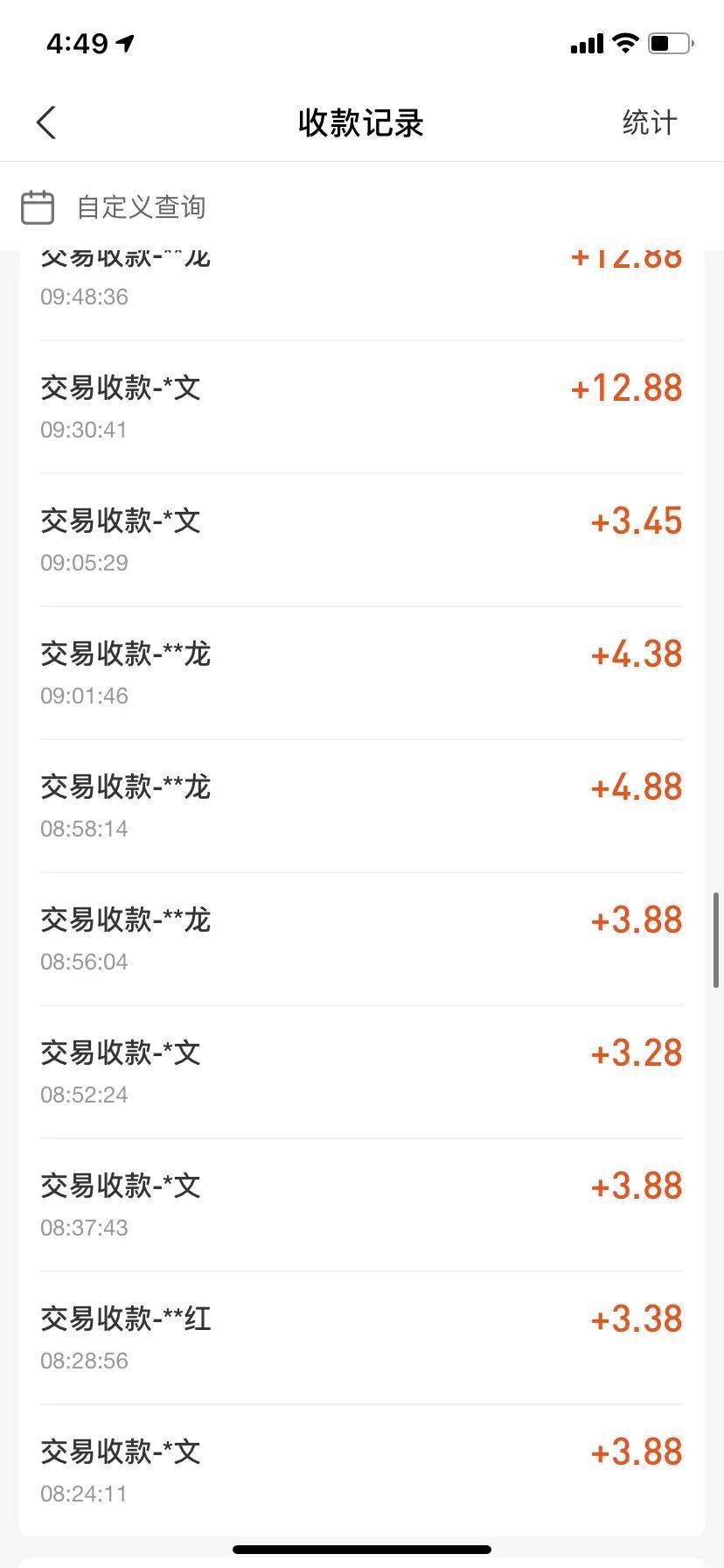Tap the 08:37:43 transaction record
Viewport: 724px width, 1568px height.
(x=361, y=1205)
